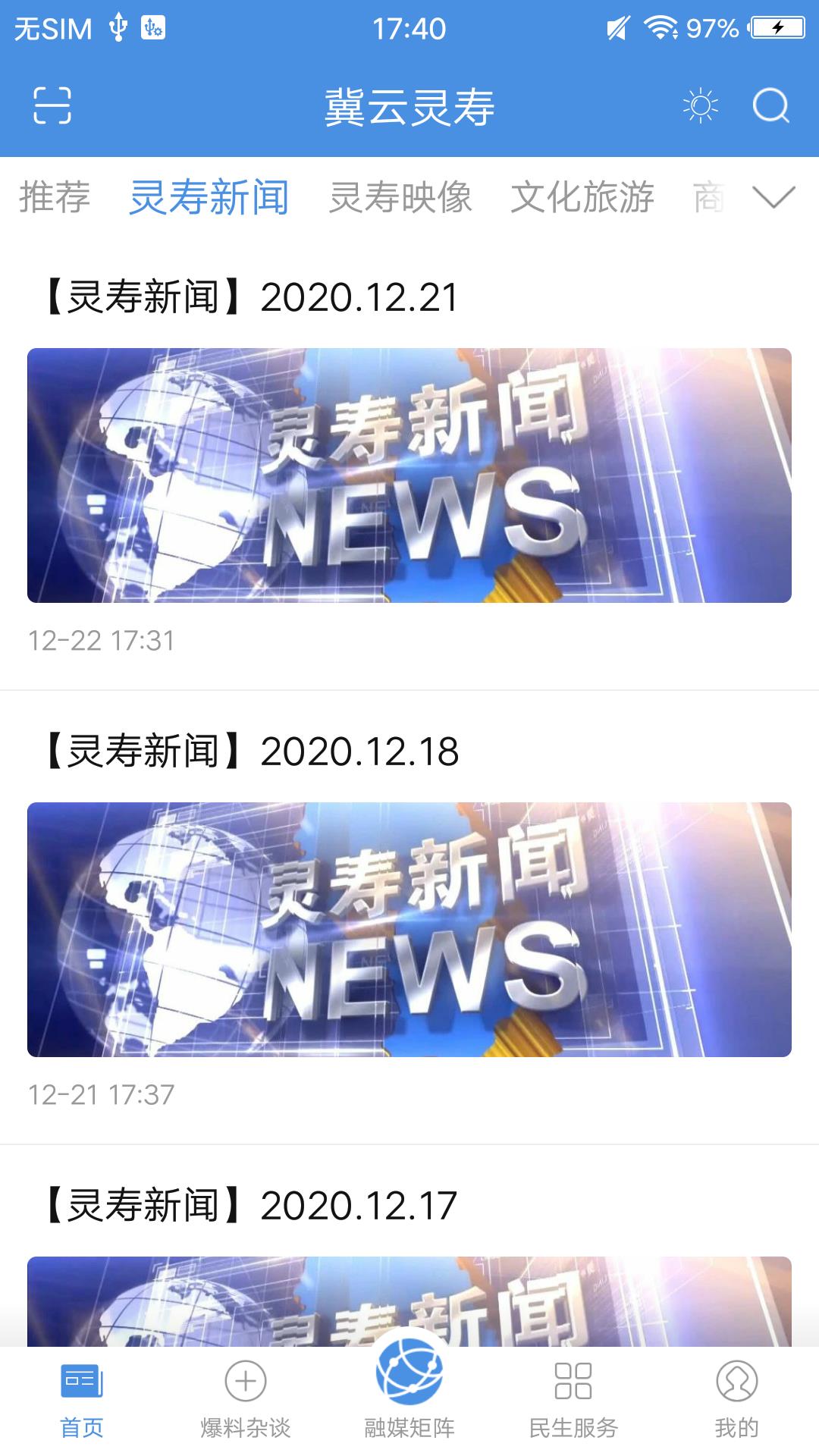Screen dimensions: 819x1456
Task: Open the news video thumbnail posted 12-21 17:37
Action: pos(409,930)
